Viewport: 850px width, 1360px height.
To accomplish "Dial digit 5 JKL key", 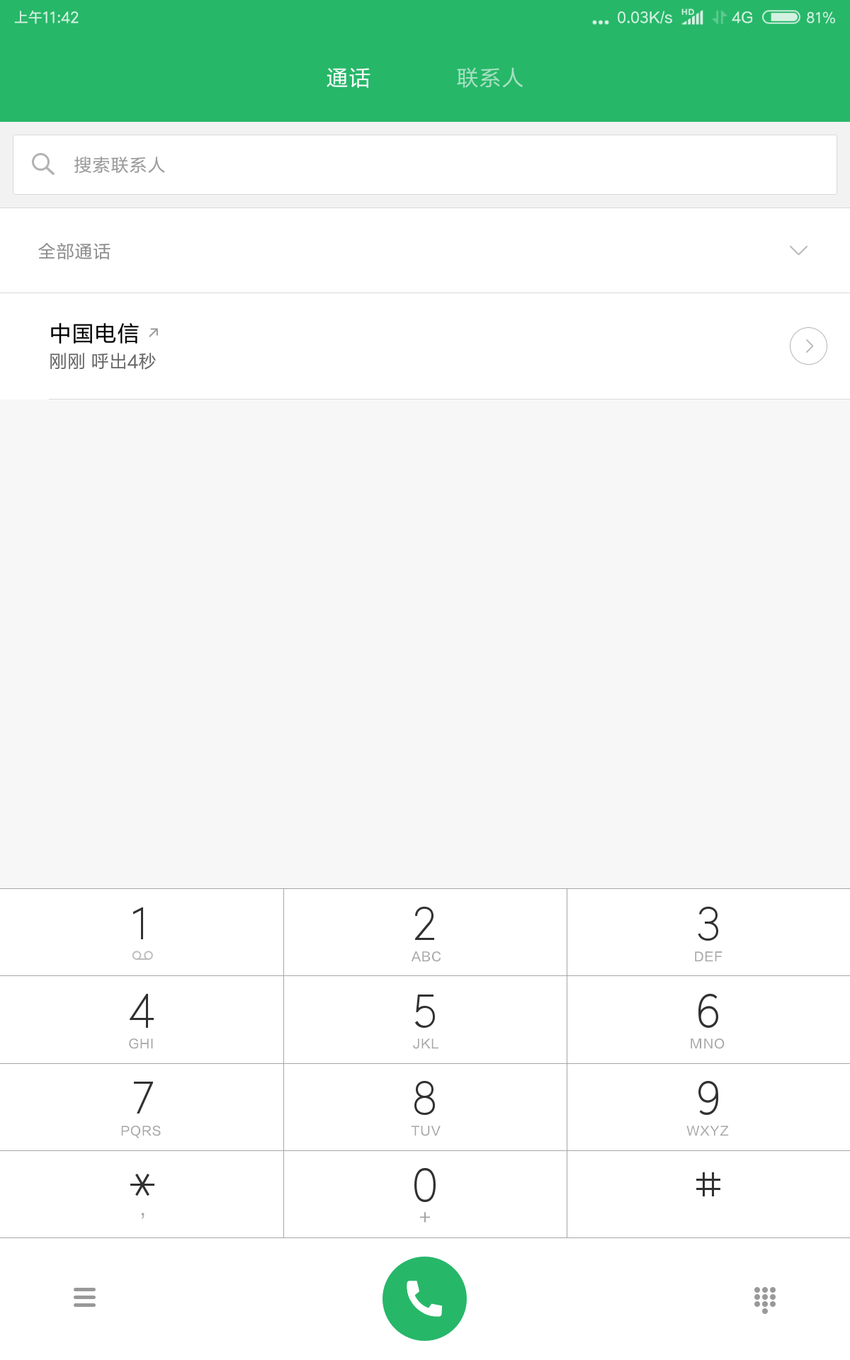I will pyautogui.click(x=425, y=1019).
